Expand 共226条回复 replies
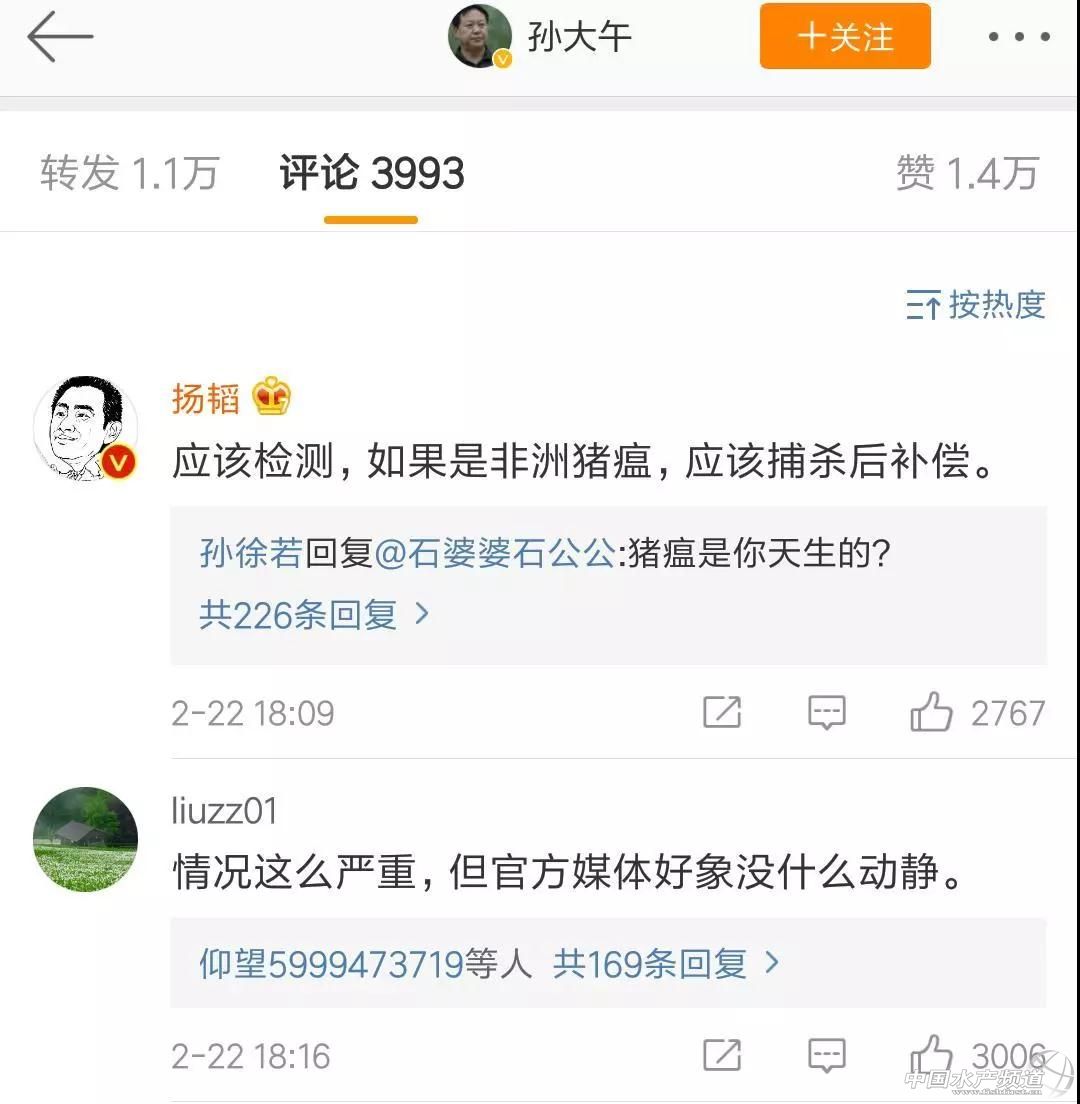1080x1104 pixels. tap(313, 614)
